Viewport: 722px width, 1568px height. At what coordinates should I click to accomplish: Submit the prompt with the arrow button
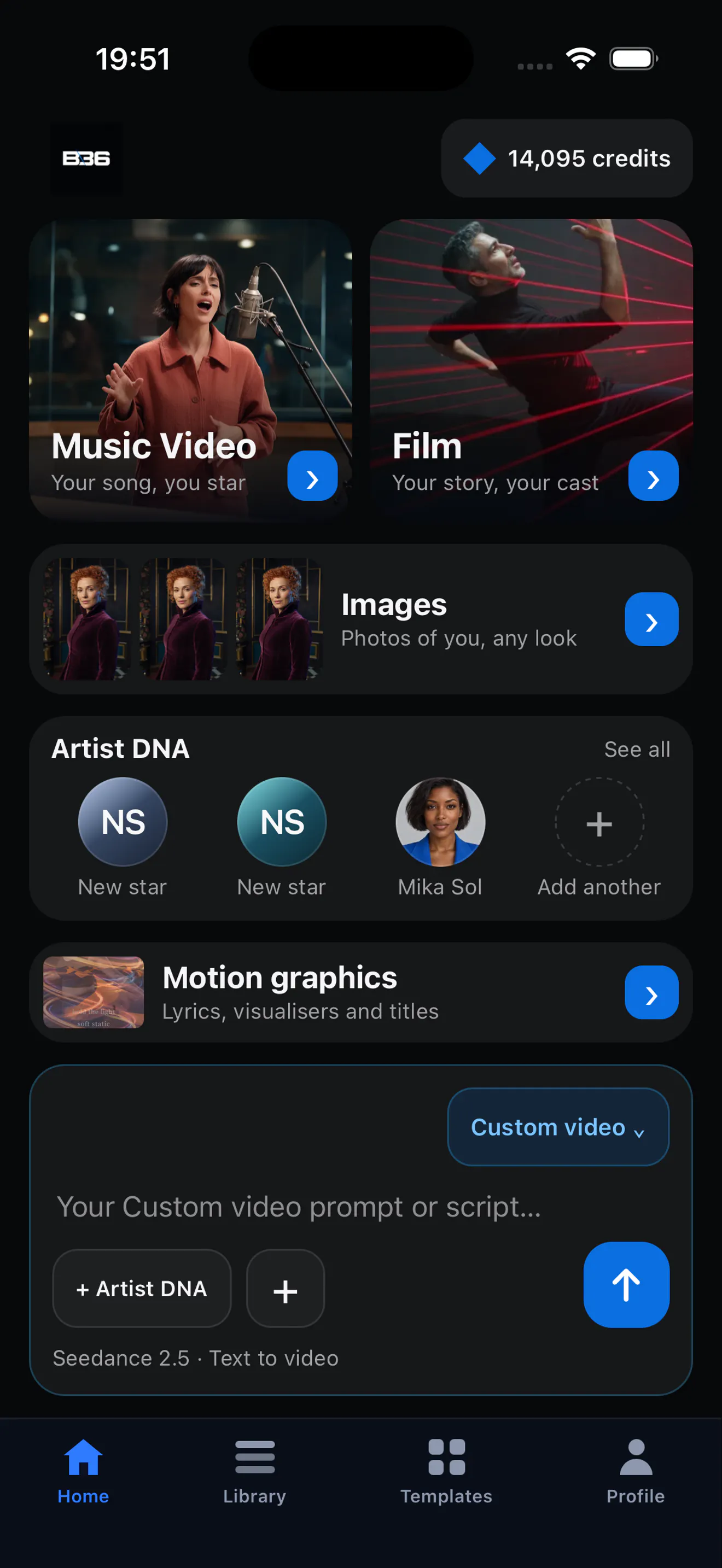click(x=626, y=1285)
